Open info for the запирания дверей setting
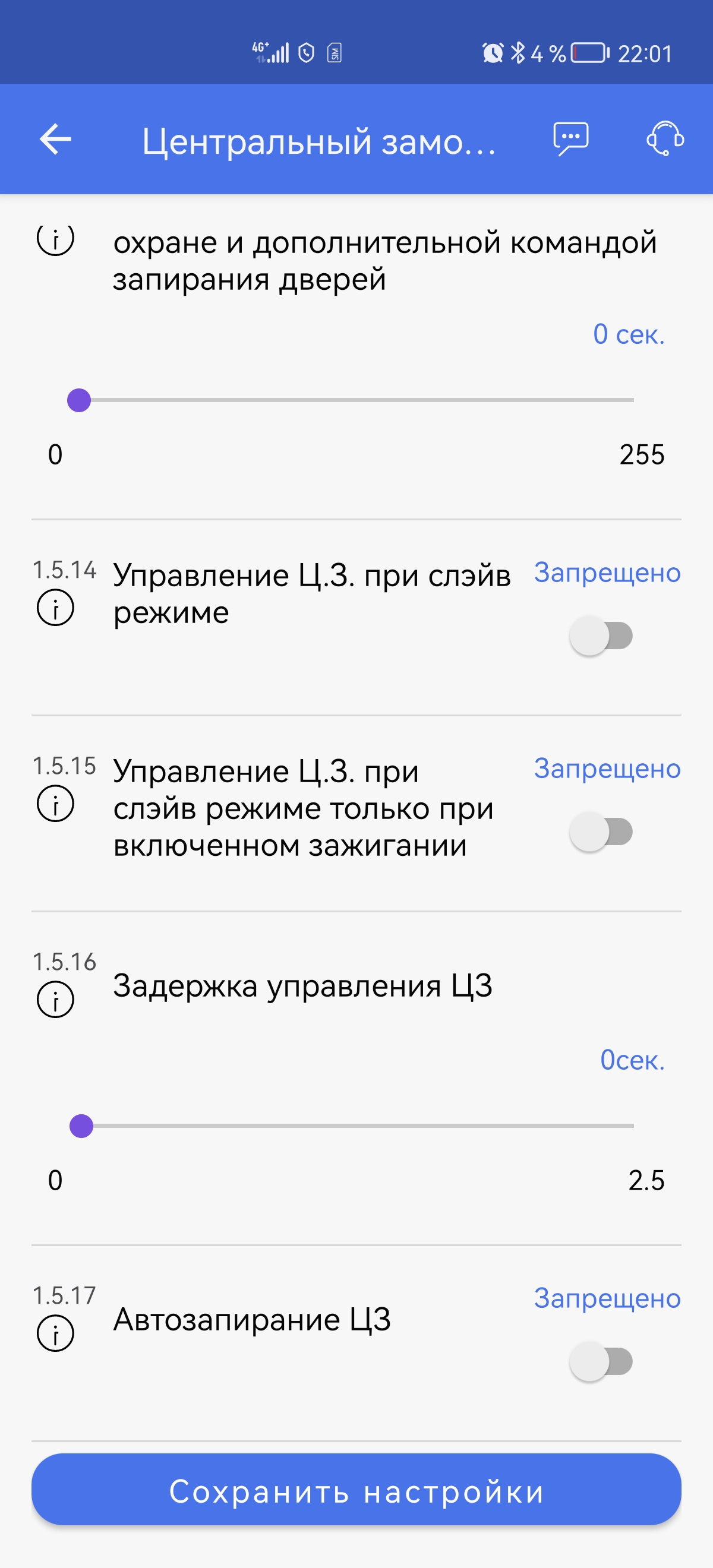The width and height of the screenshot is (713, 1568). (55, 239)
